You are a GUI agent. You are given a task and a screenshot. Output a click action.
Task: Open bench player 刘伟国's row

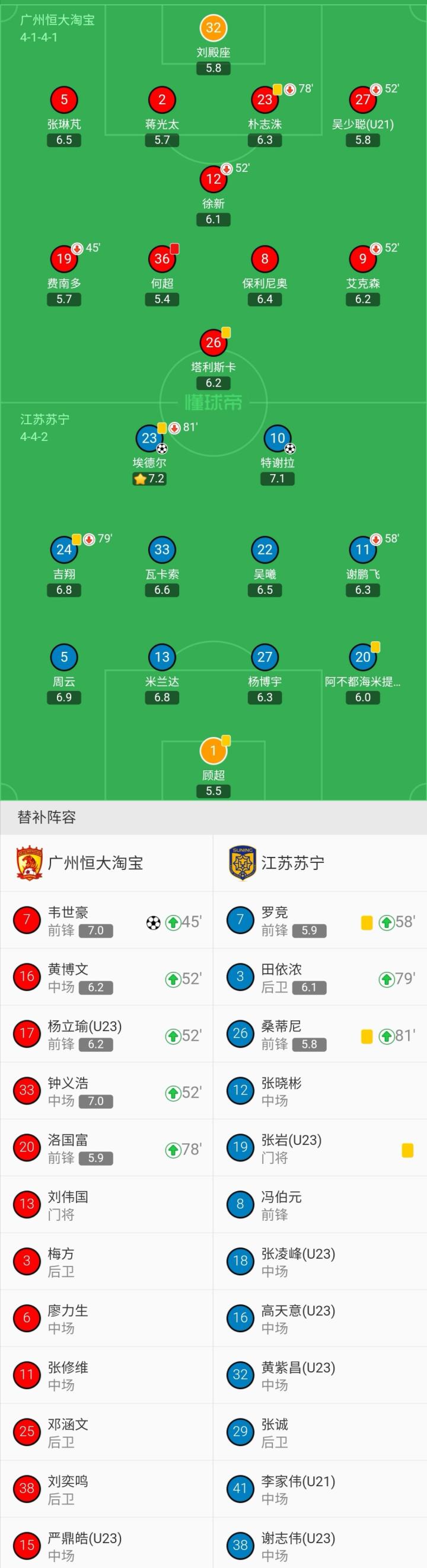(107, 1205)
